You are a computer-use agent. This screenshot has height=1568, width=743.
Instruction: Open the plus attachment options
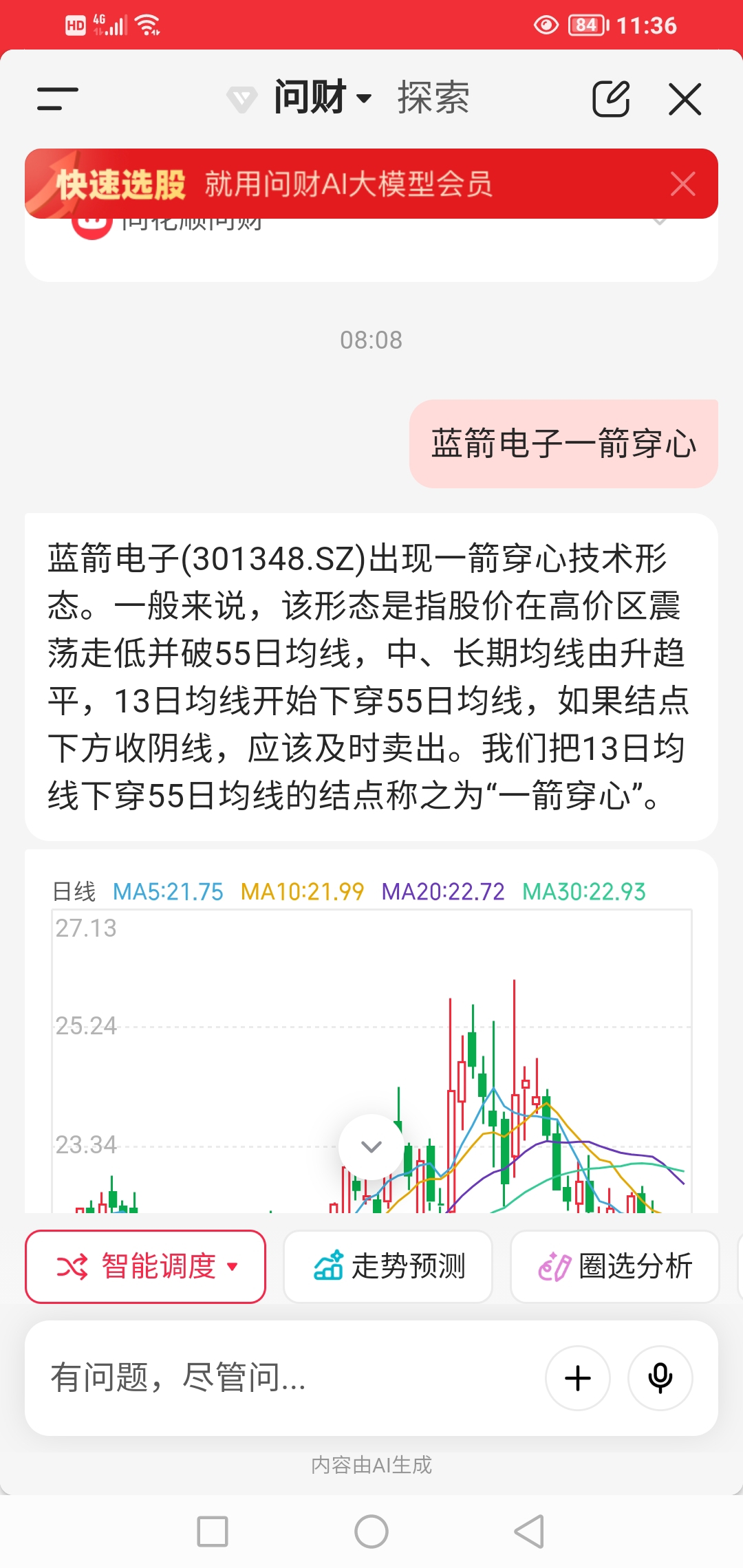[x=578, y=1378]
